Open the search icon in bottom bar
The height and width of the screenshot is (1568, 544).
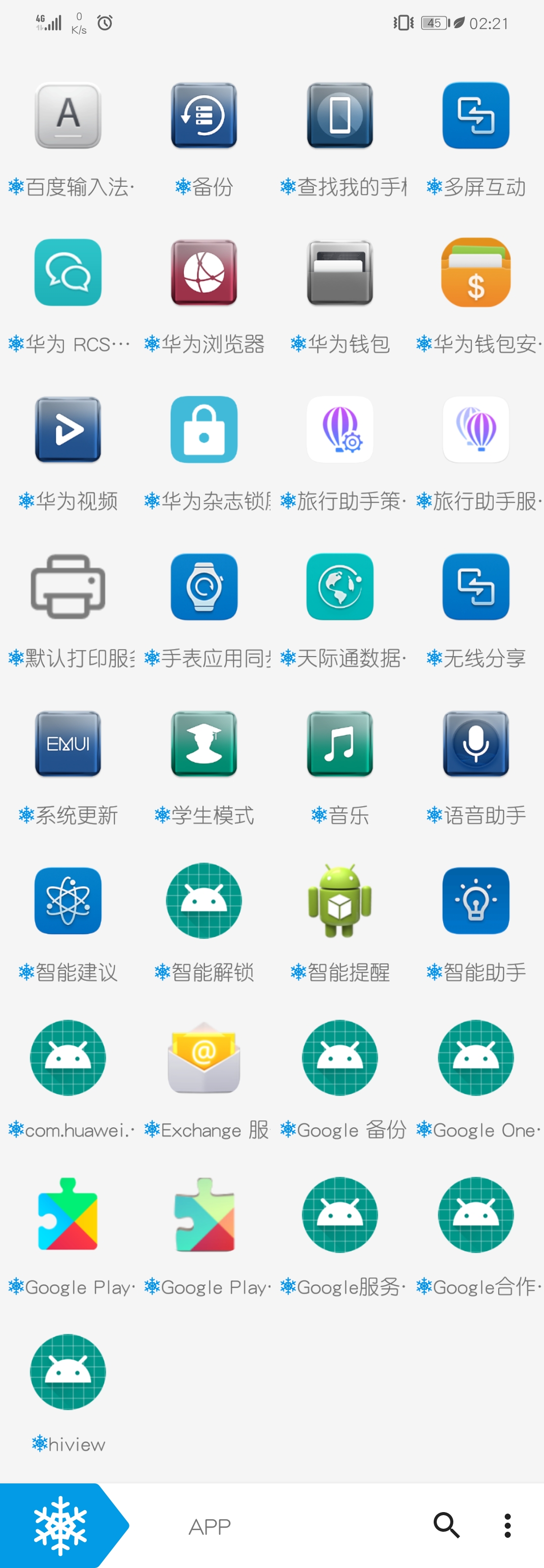point(446,1525)
